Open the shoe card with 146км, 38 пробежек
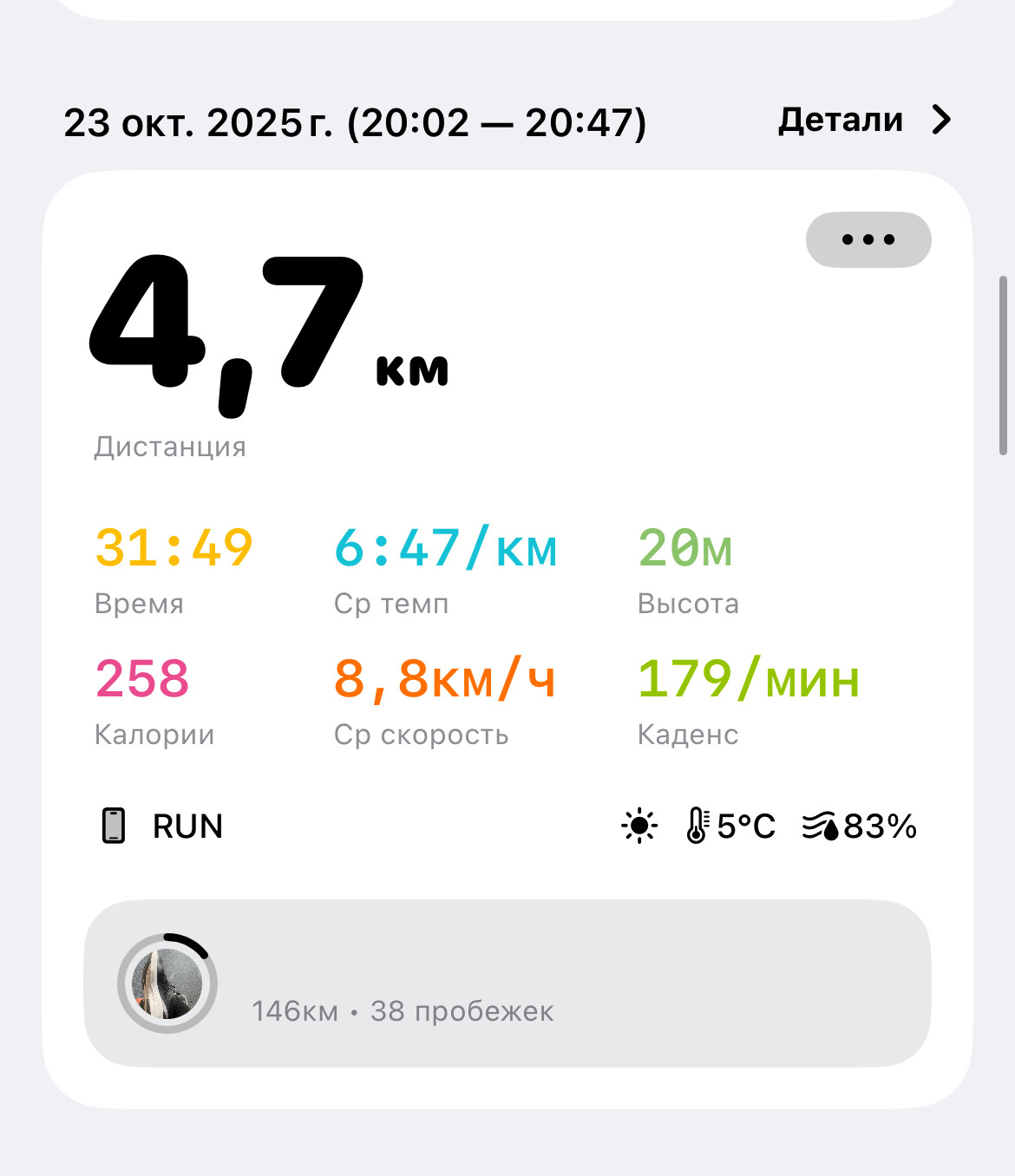This screenshot has height=1176, width=1015. [507, 983]
